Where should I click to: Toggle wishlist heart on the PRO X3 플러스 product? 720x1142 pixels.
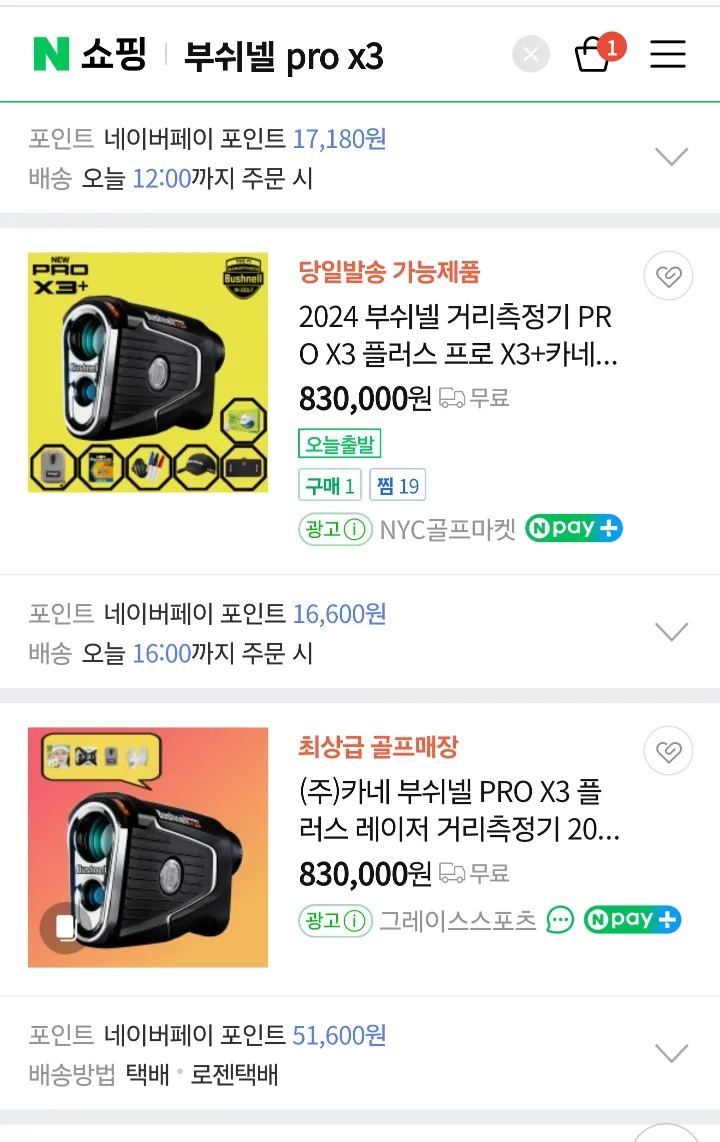click(668, 275)
